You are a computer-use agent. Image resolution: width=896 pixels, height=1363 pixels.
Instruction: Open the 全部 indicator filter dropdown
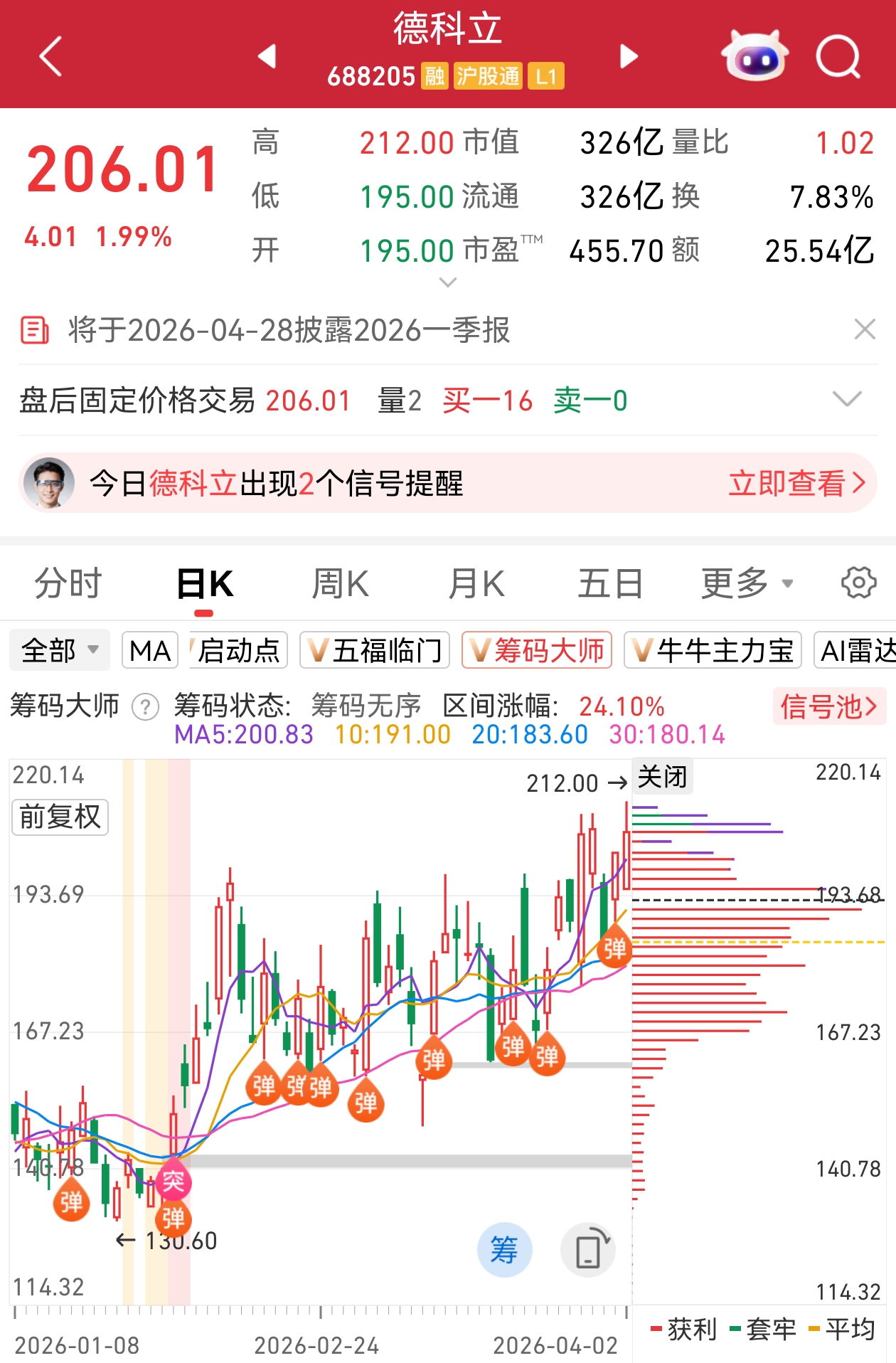(60, 650)
